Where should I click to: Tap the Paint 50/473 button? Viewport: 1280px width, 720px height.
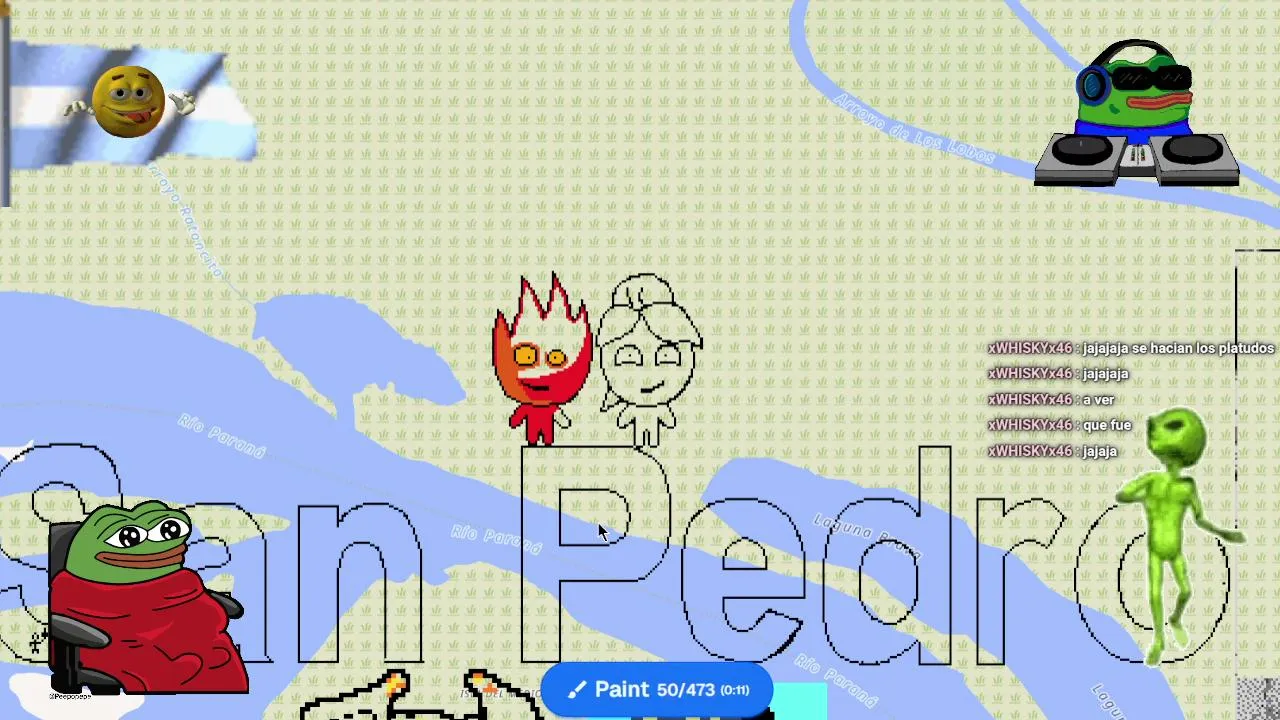pyautogui.click(x=657, y=690)
